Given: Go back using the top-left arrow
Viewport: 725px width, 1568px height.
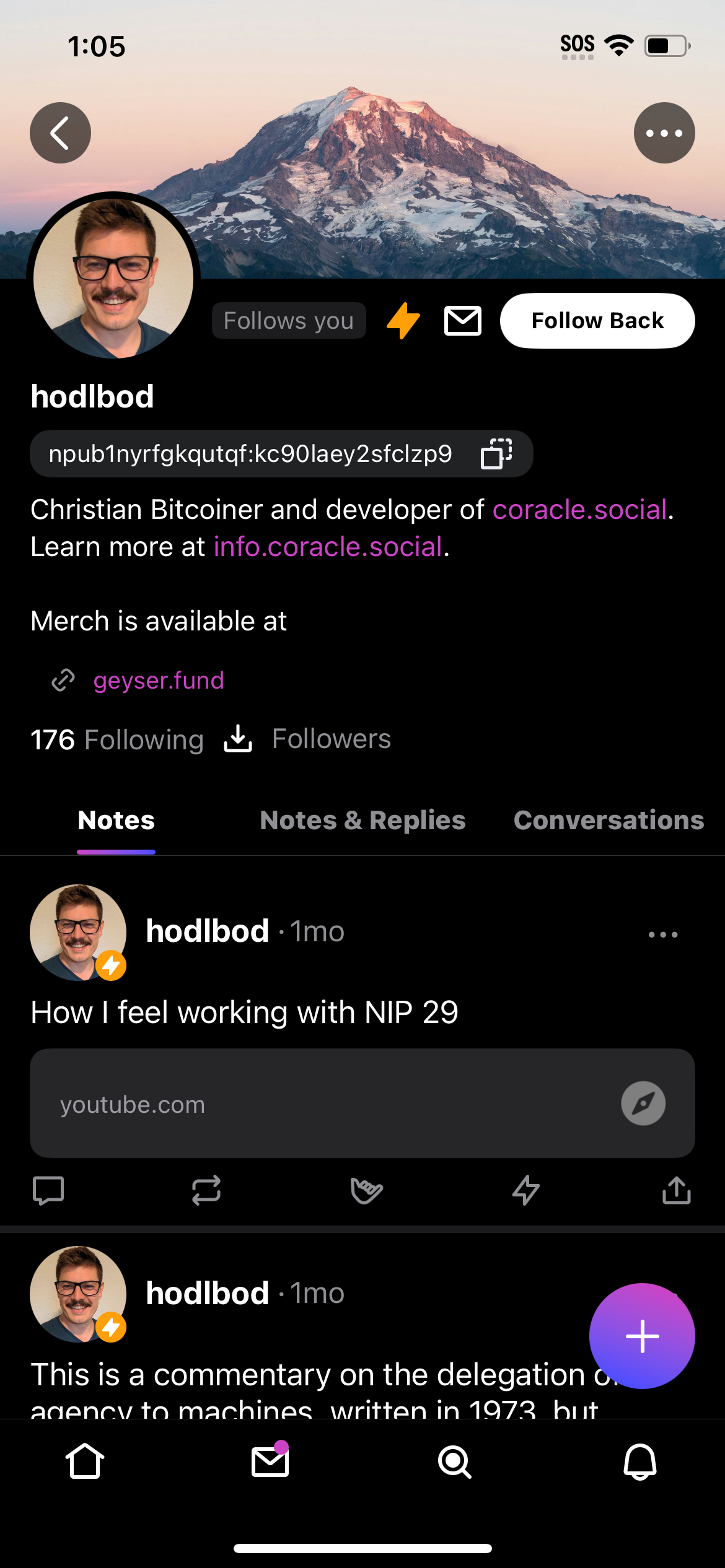Looking at the screenshot, I should [x=60, y=133].
